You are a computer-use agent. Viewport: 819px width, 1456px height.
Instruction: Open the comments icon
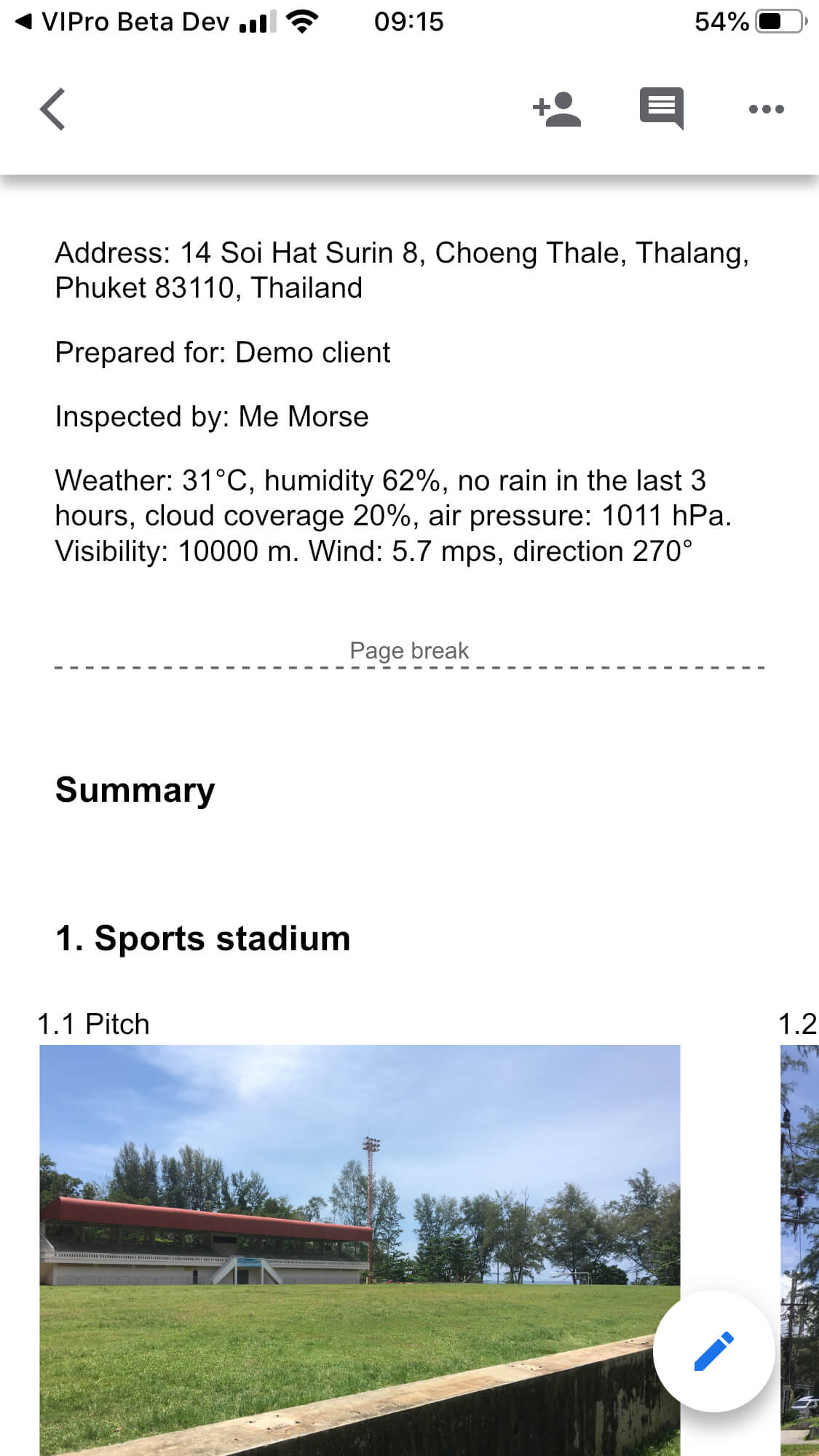[x=661, y=109]
